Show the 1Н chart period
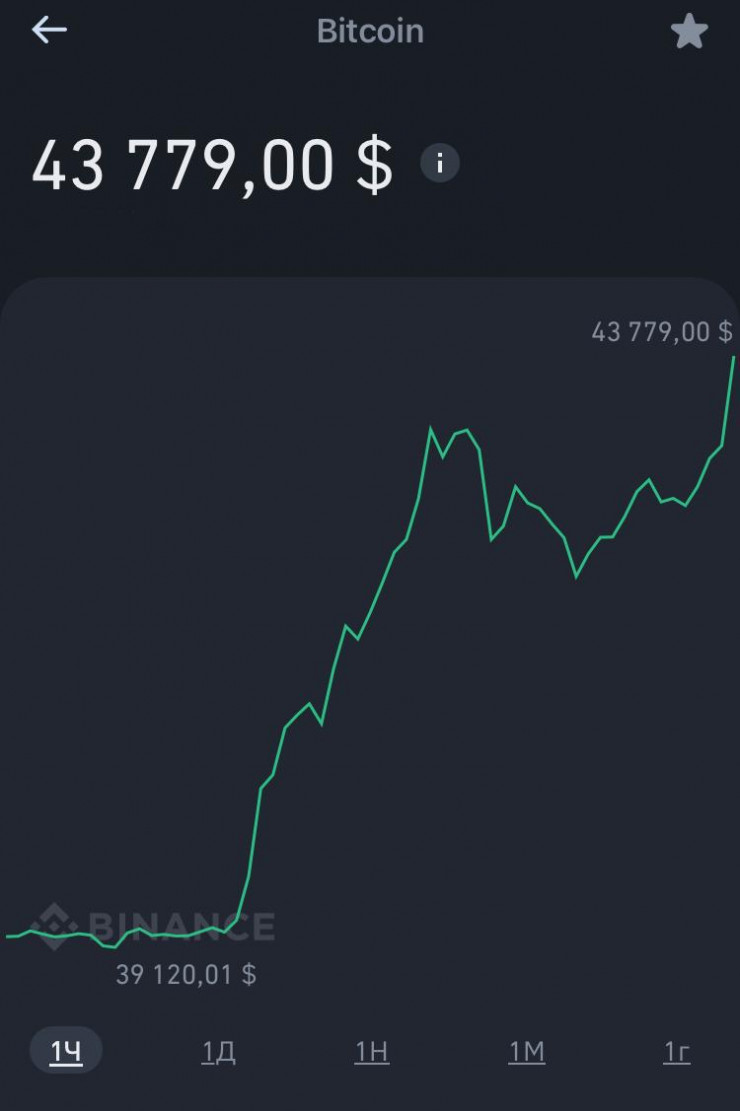This screenshot has width=740, height=1111. (x=372, y=1052)
